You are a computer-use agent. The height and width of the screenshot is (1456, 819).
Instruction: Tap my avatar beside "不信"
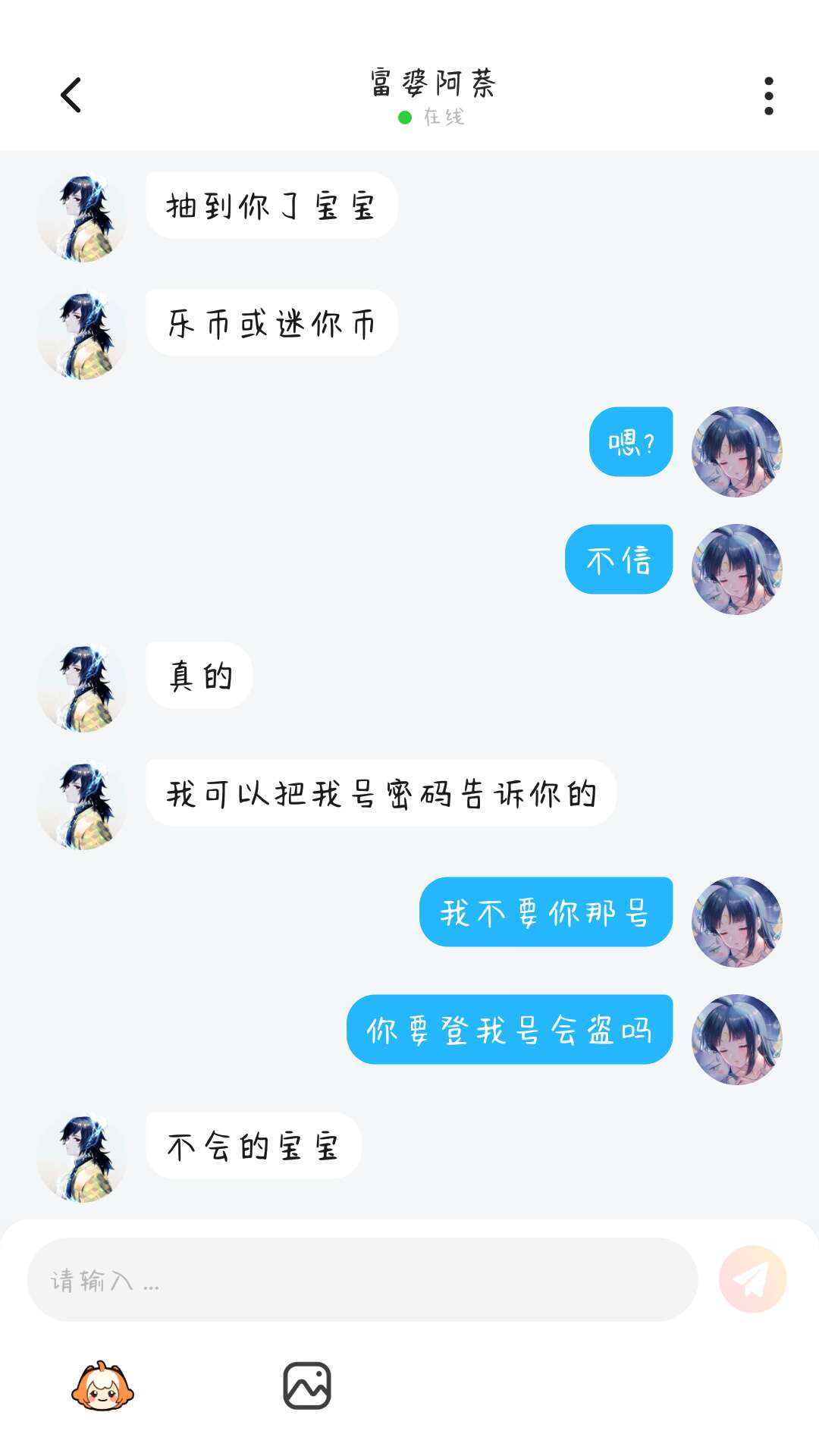point(736,570)
